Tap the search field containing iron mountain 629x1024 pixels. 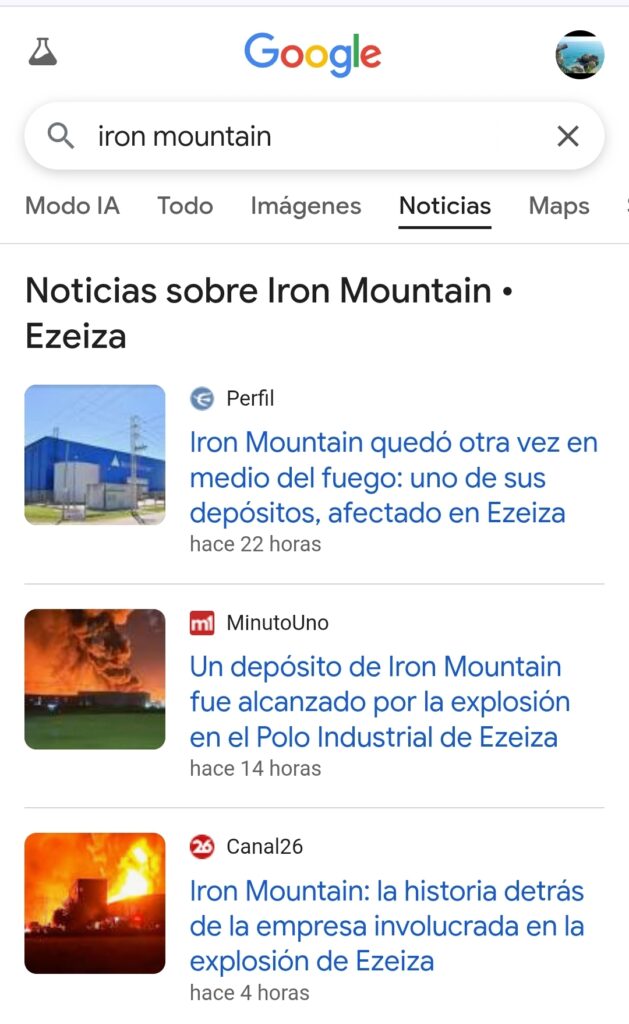tap(300, 136)
